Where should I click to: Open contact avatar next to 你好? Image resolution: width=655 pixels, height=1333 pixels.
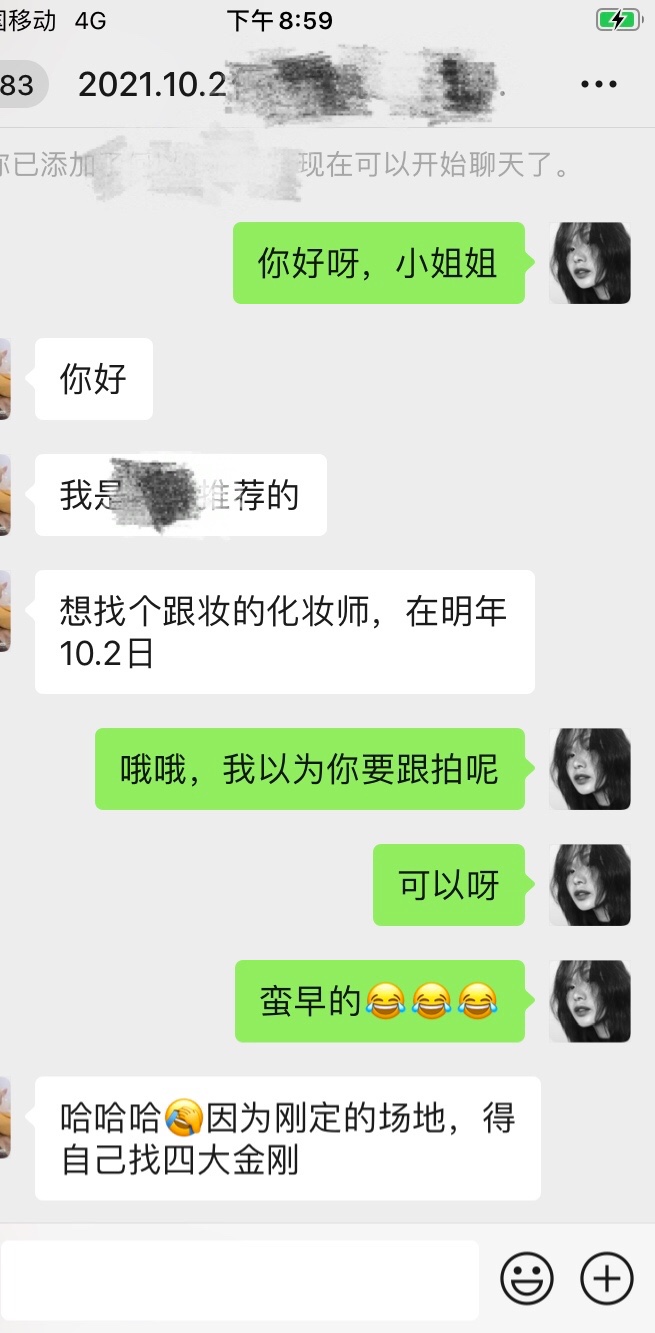[5, 379]
